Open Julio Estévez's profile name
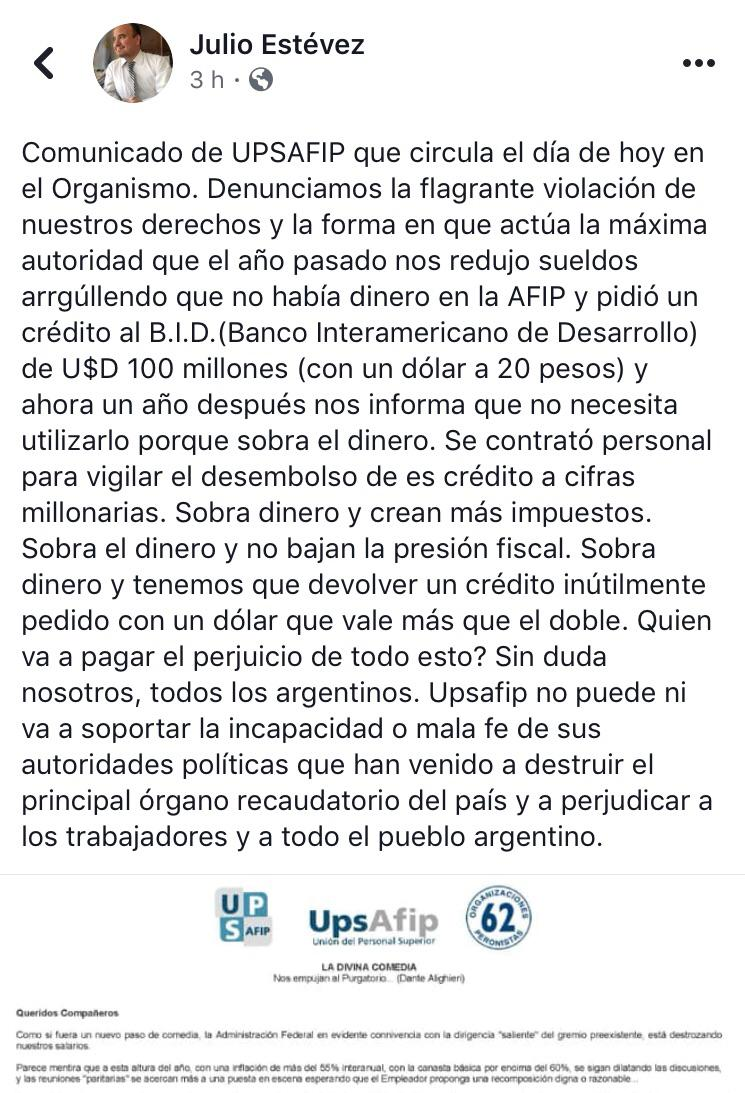This screenshot has width=745, height=1093. click(x=277, y=44)
